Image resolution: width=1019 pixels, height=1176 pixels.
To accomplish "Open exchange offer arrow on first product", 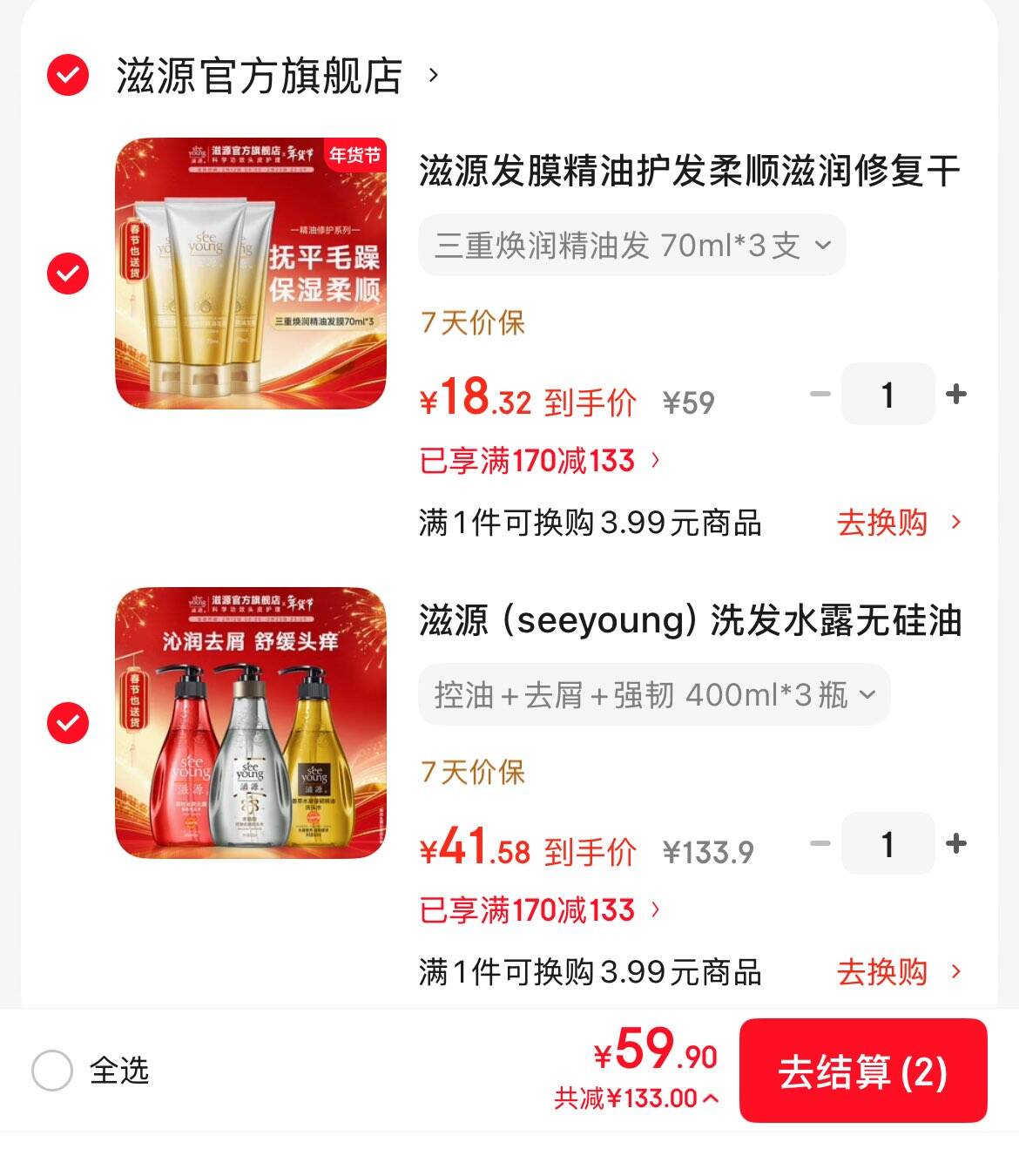I will tap(958, 522).
